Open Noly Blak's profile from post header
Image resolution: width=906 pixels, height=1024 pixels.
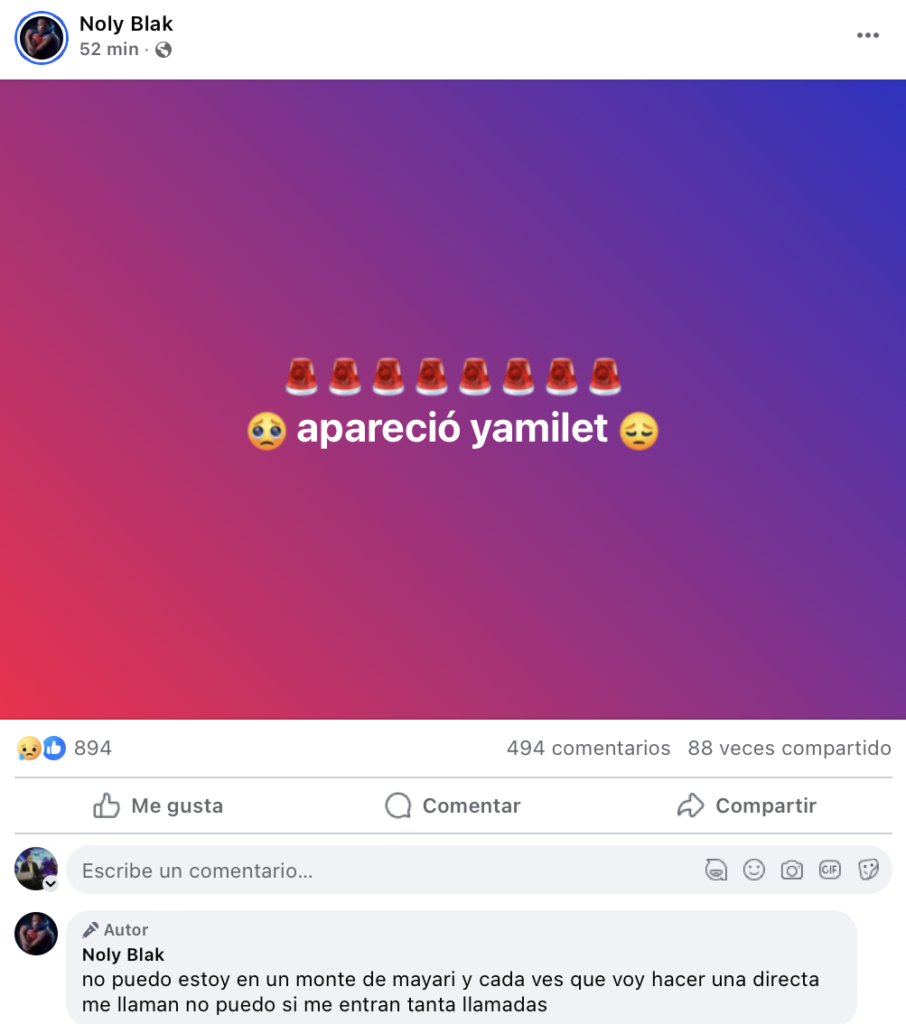point(126,24)
